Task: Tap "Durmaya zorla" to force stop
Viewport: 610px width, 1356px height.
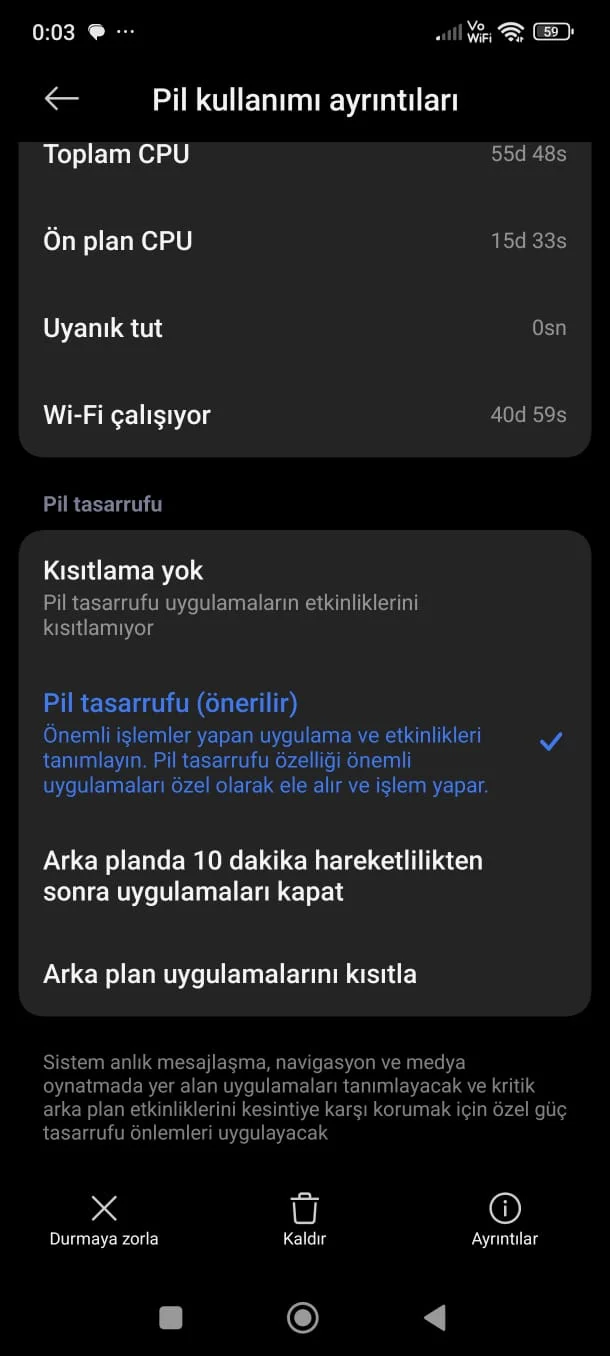Action: [x=104, y=1219]
